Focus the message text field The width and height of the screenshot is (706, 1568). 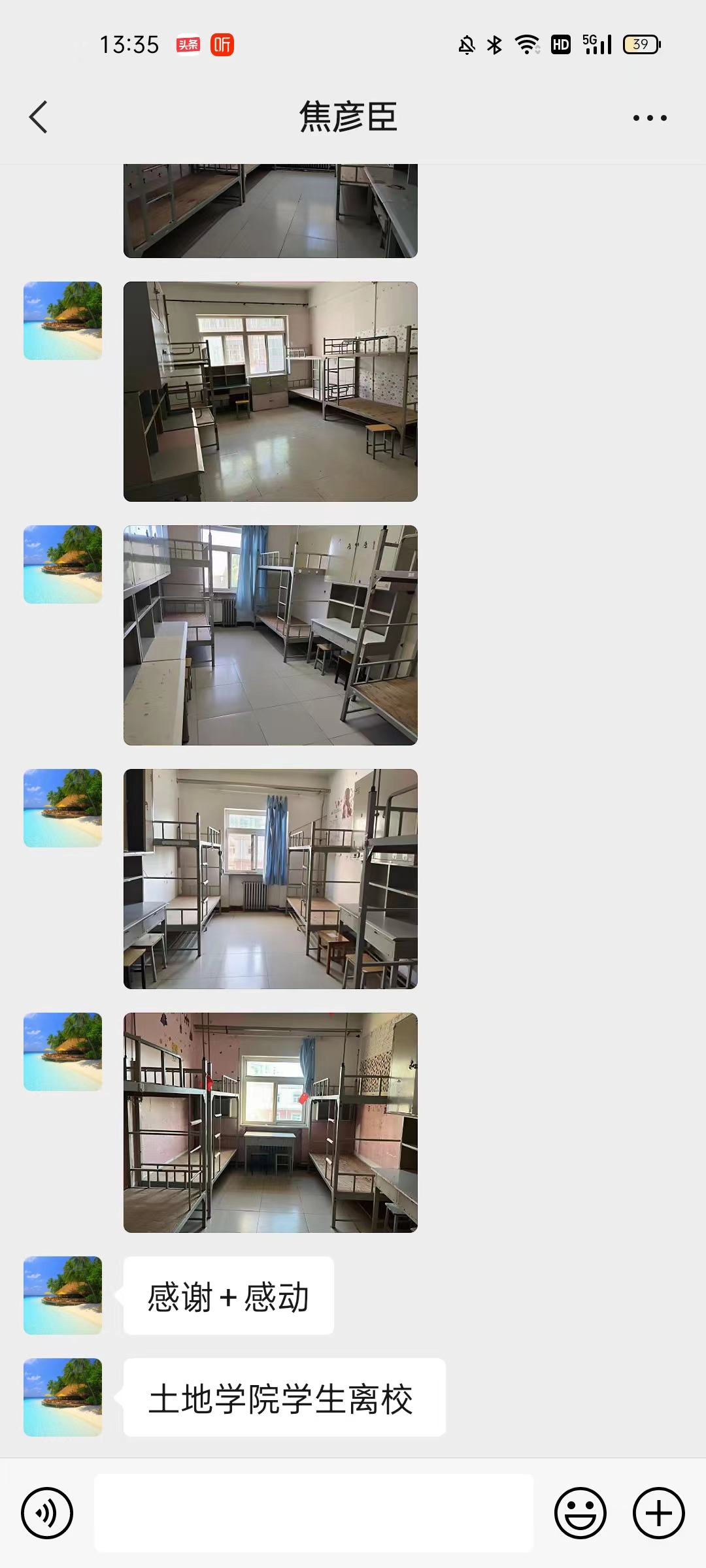coord(314,1513)
